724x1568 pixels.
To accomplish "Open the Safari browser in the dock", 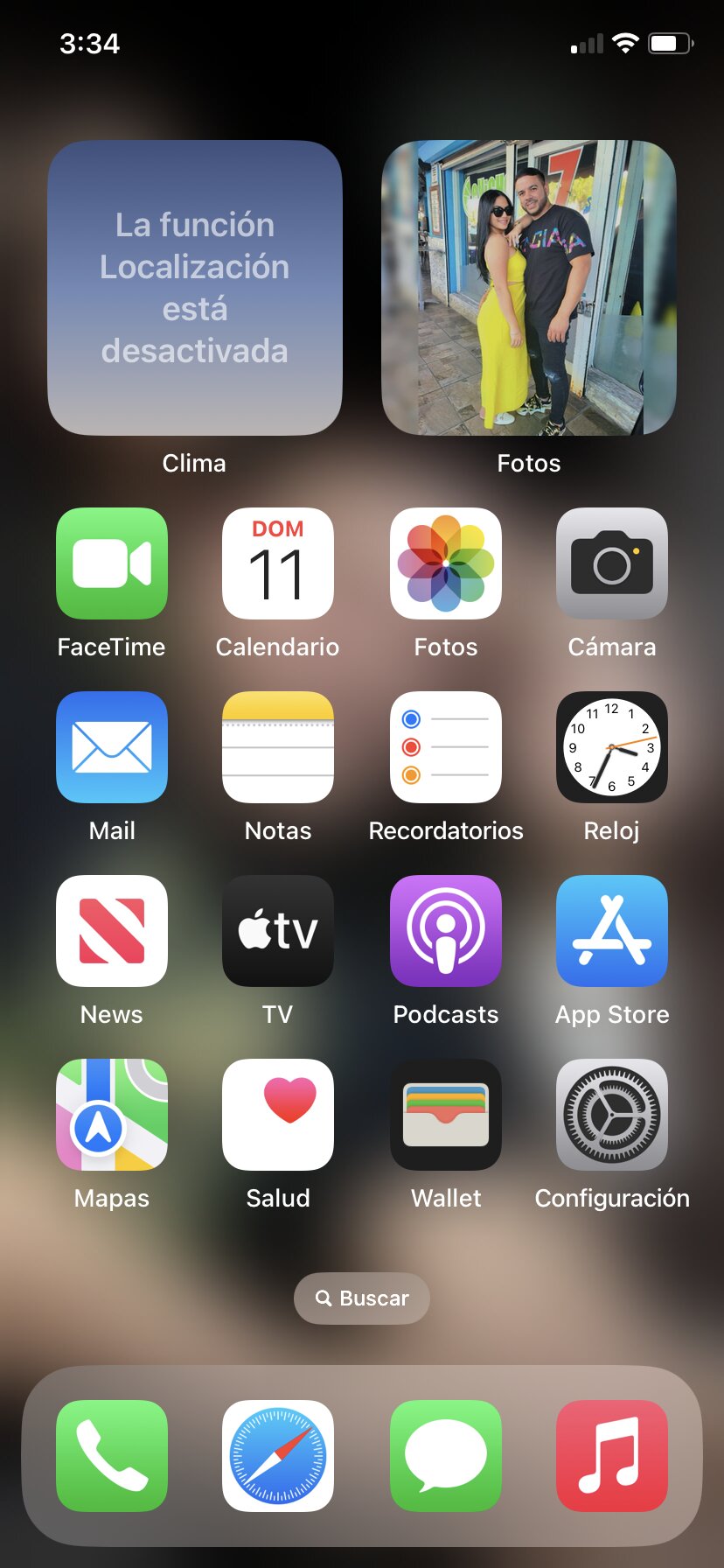I will [278, 1456].
